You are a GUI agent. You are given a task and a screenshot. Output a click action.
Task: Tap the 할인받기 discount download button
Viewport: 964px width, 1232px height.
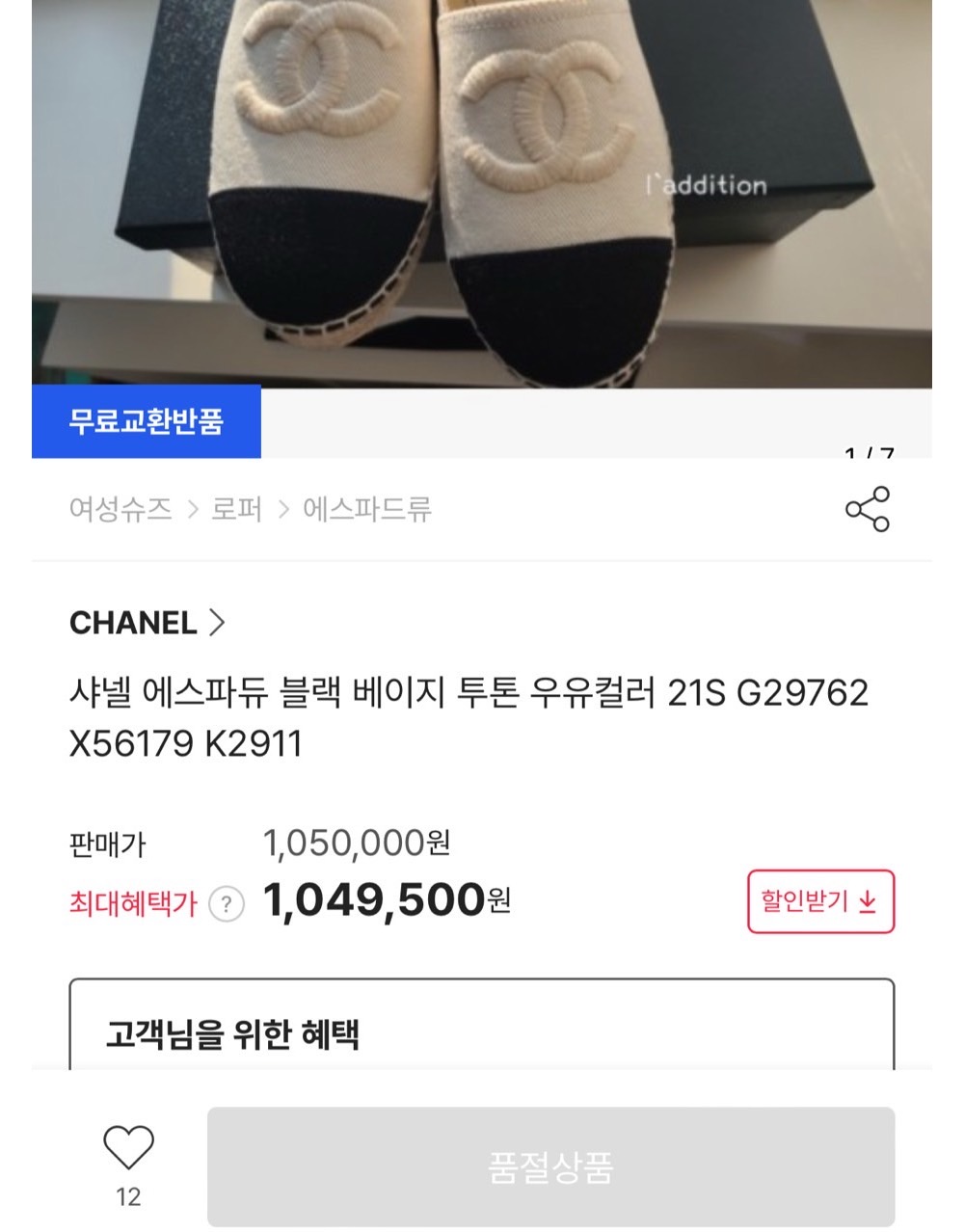tap(820, 901)
